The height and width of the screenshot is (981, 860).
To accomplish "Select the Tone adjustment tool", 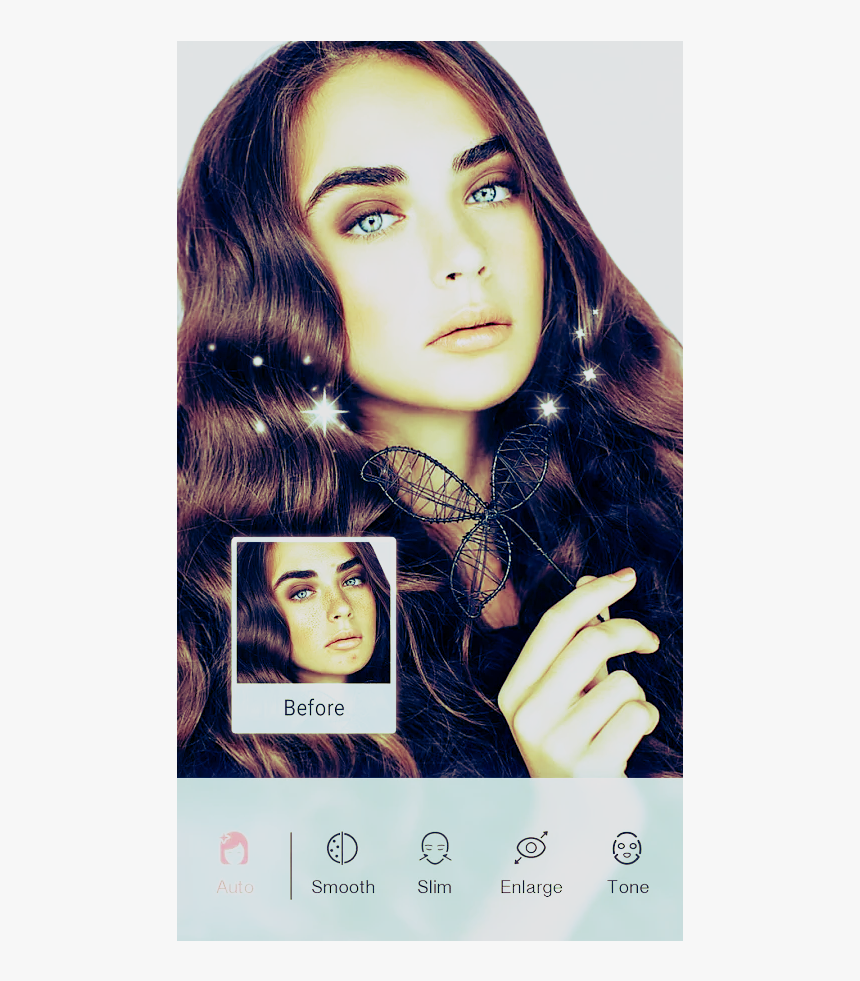I will pos(627,862).
